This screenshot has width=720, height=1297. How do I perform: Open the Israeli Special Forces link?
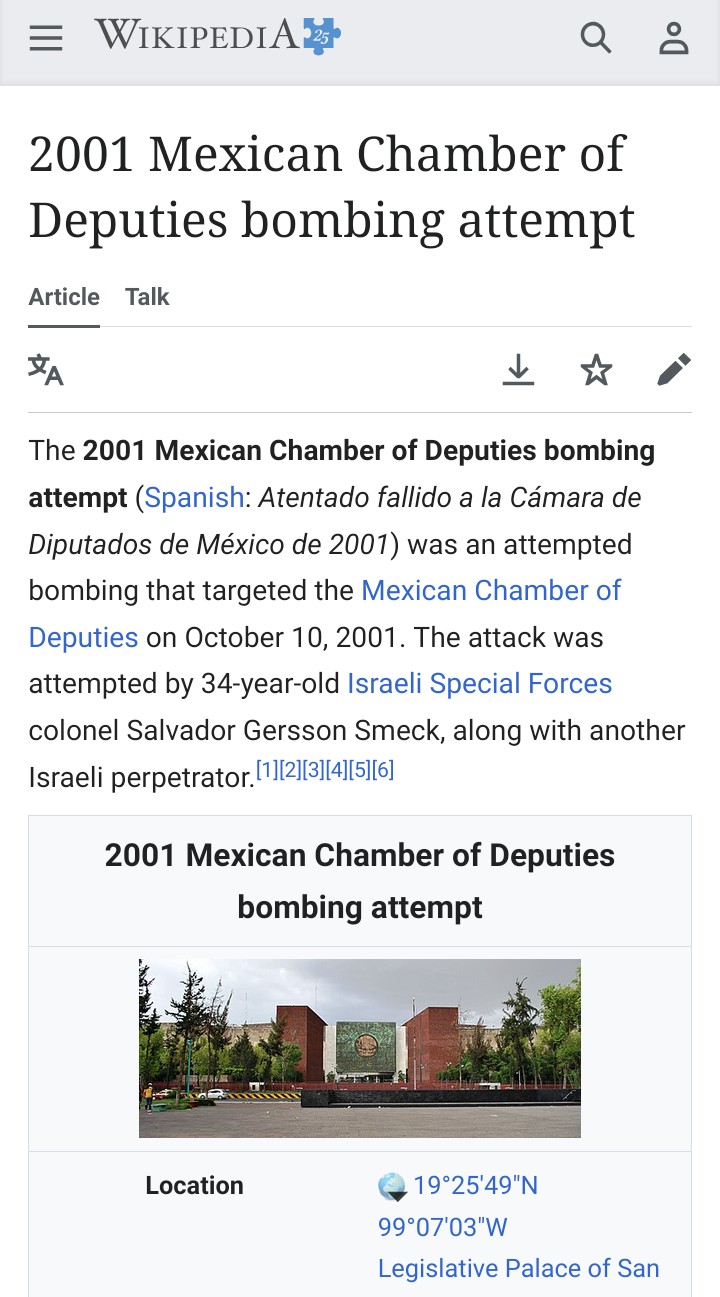[479, 684]
